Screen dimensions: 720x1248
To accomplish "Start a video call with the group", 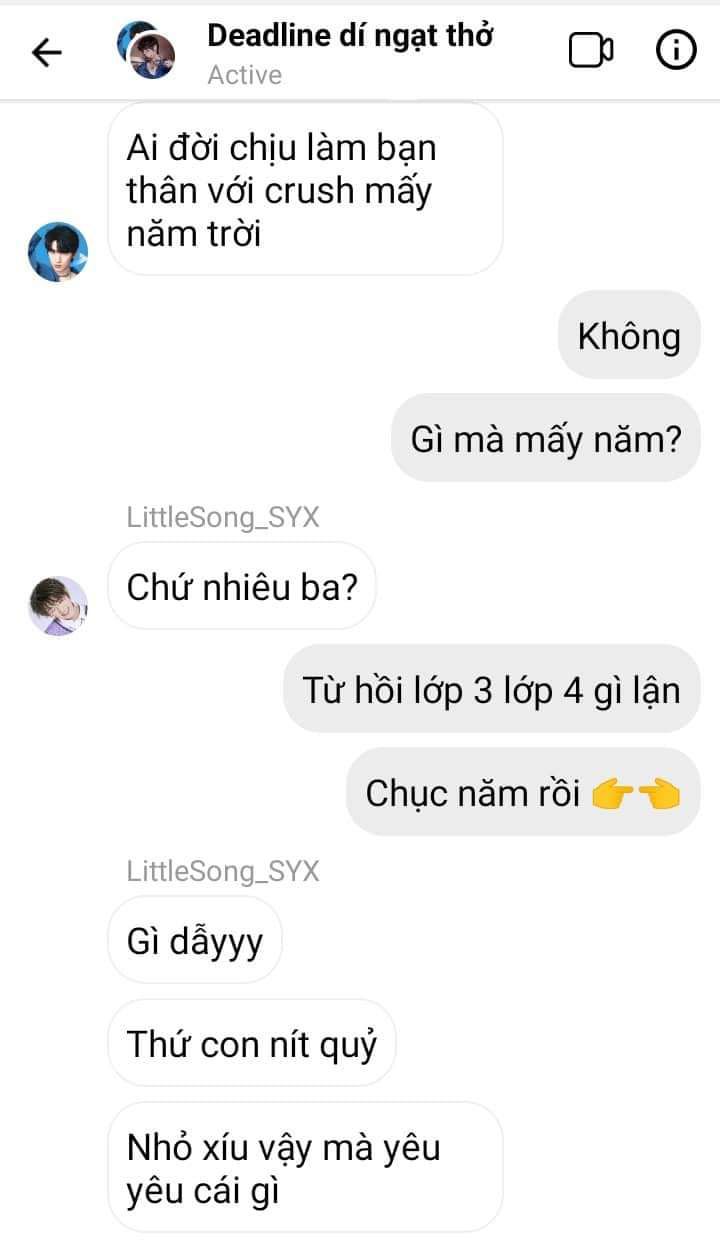I will click(x=591, y=51).
